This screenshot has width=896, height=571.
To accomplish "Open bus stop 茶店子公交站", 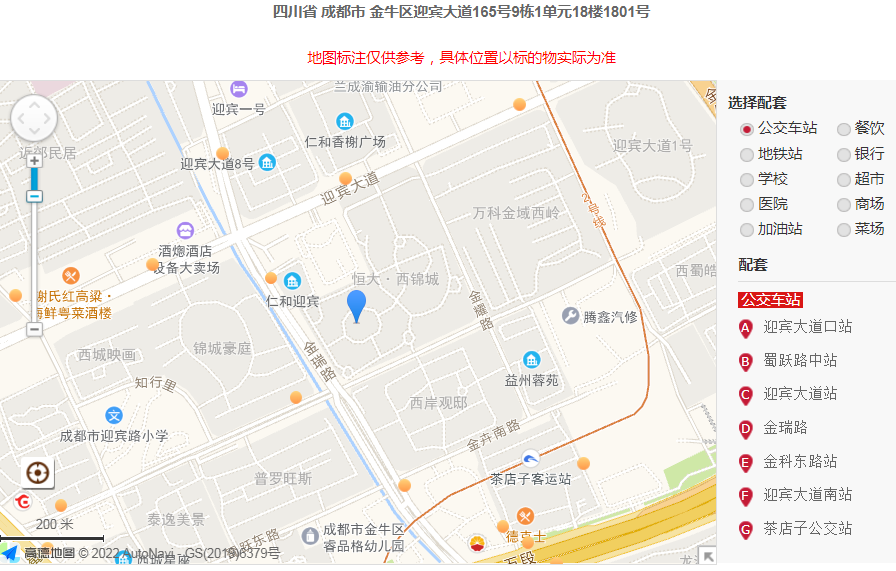I will coord(807,528).
